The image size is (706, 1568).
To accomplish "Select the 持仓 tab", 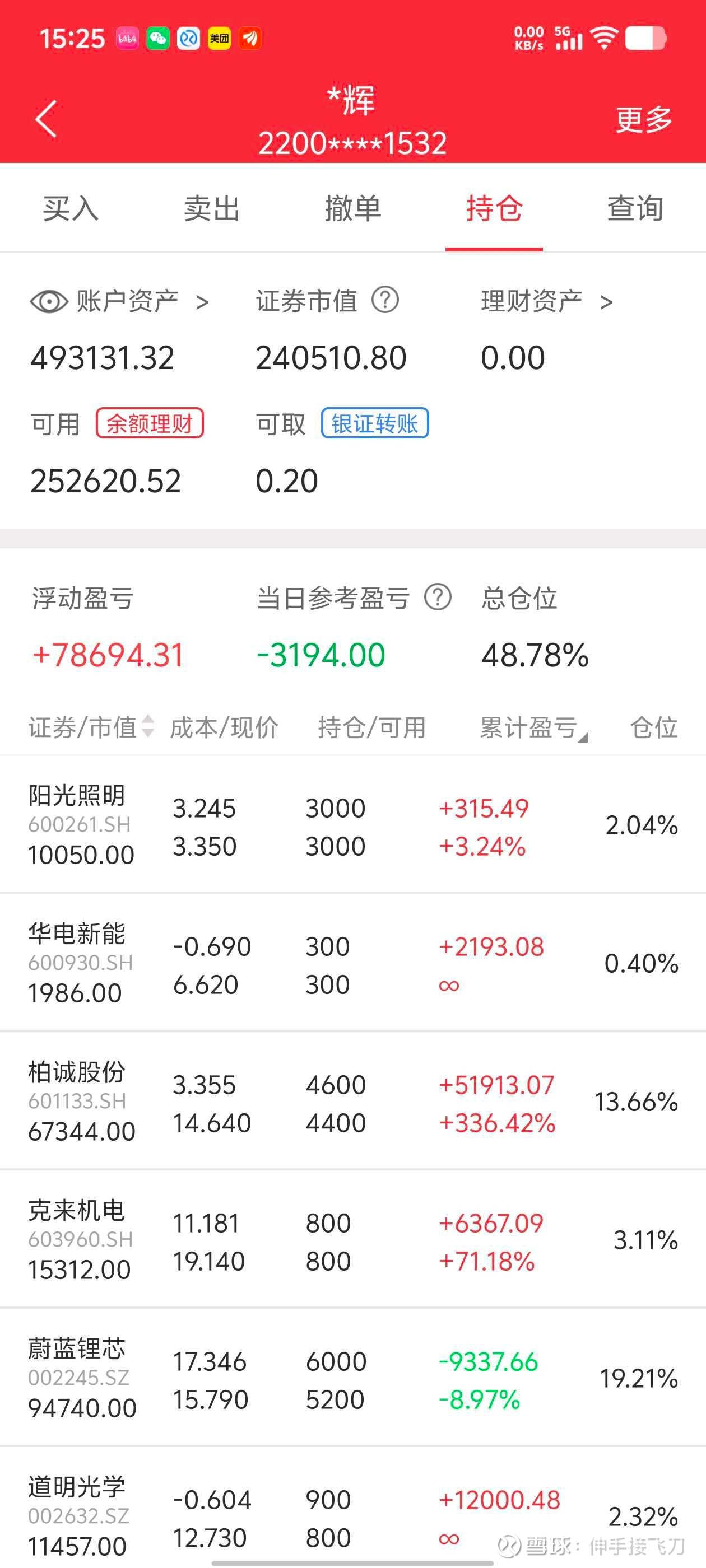I will [494, 208].
